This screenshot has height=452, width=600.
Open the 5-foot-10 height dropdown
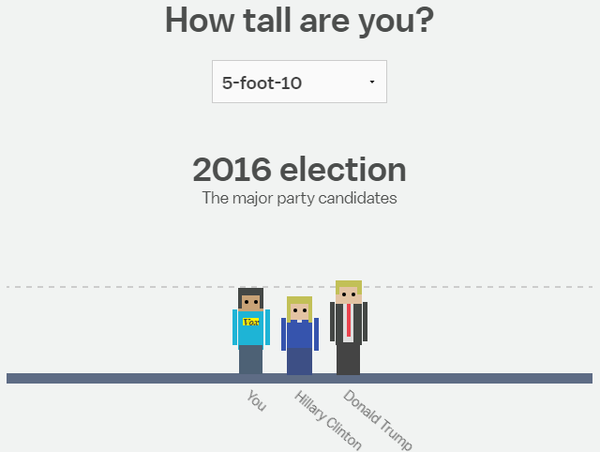[x=299, y=82]
